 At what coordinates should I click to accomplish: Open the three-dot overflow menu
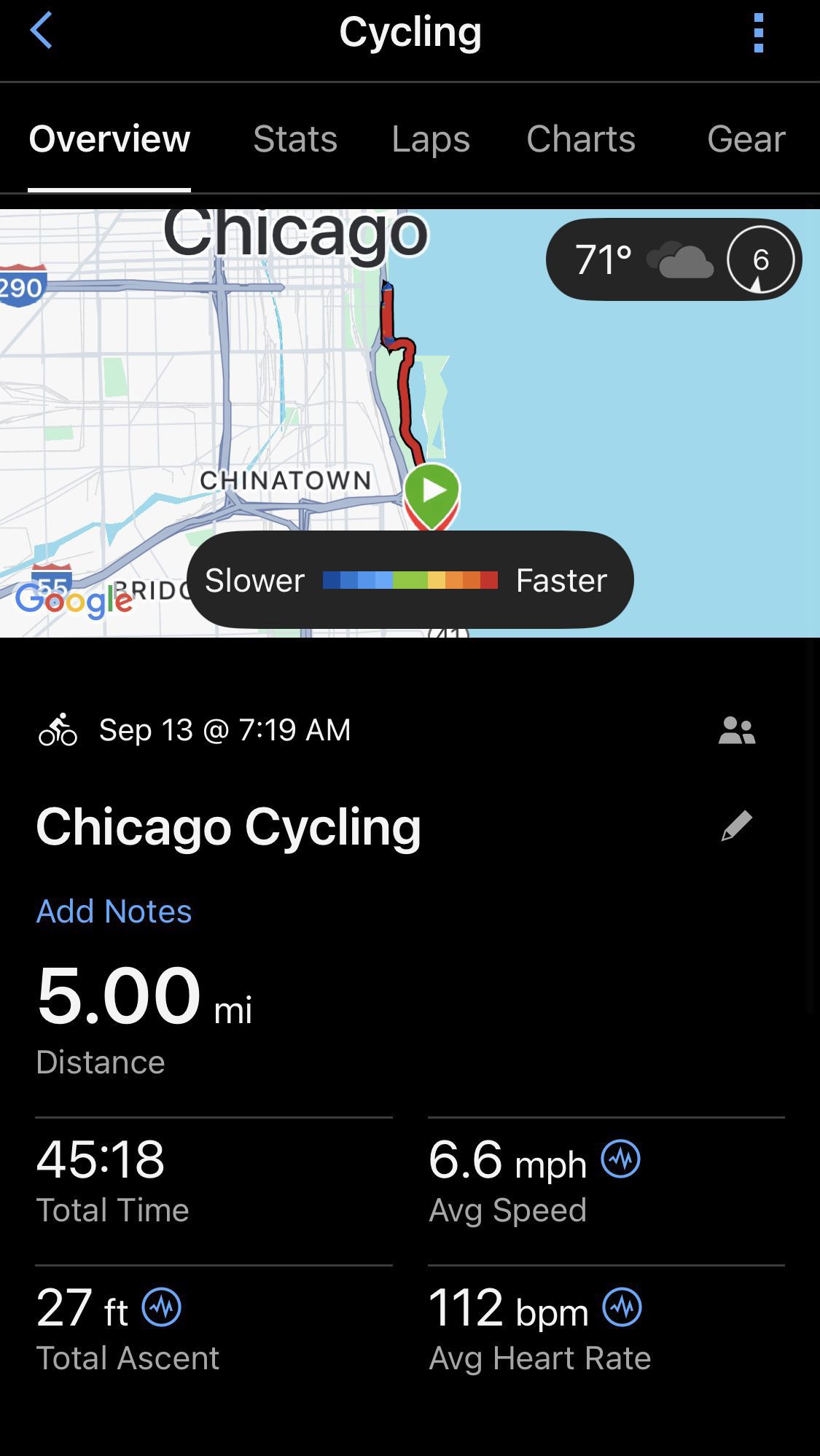pyautogui.click(x=758, y=33)
